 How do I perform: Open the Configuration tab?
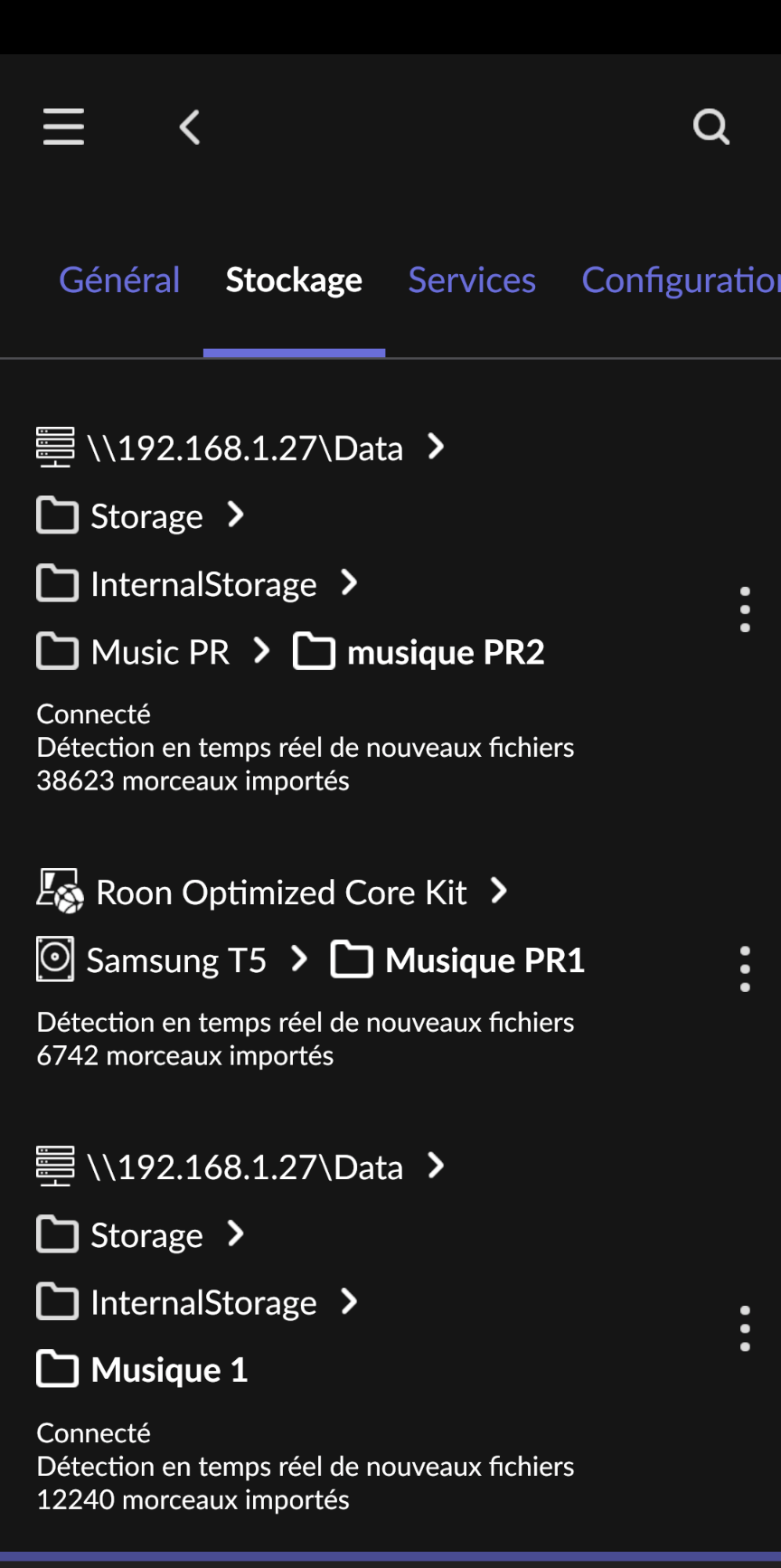pos(680,280)
